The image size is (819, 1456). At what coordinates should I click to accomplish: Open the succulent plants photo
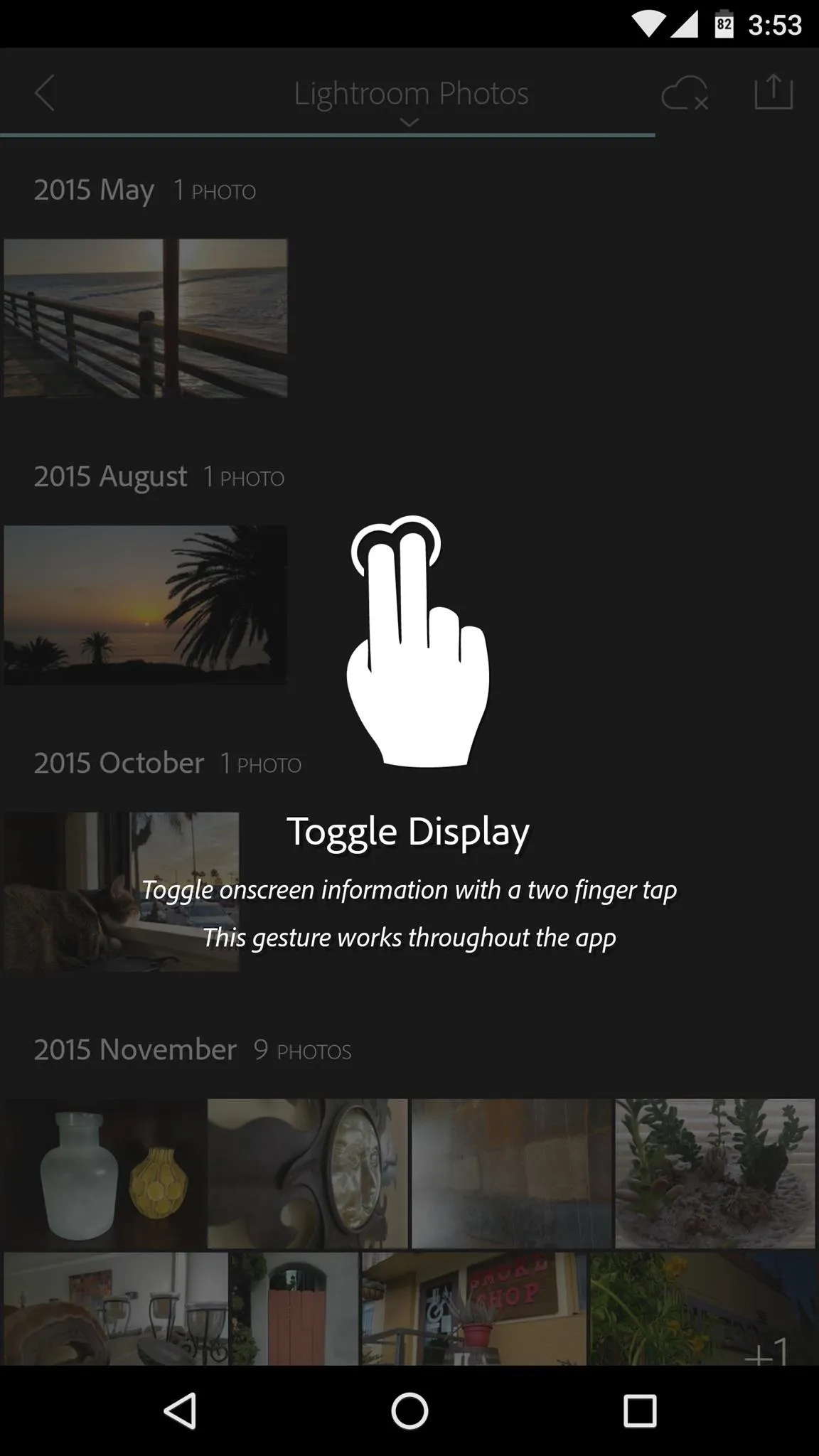[715, 1174]
